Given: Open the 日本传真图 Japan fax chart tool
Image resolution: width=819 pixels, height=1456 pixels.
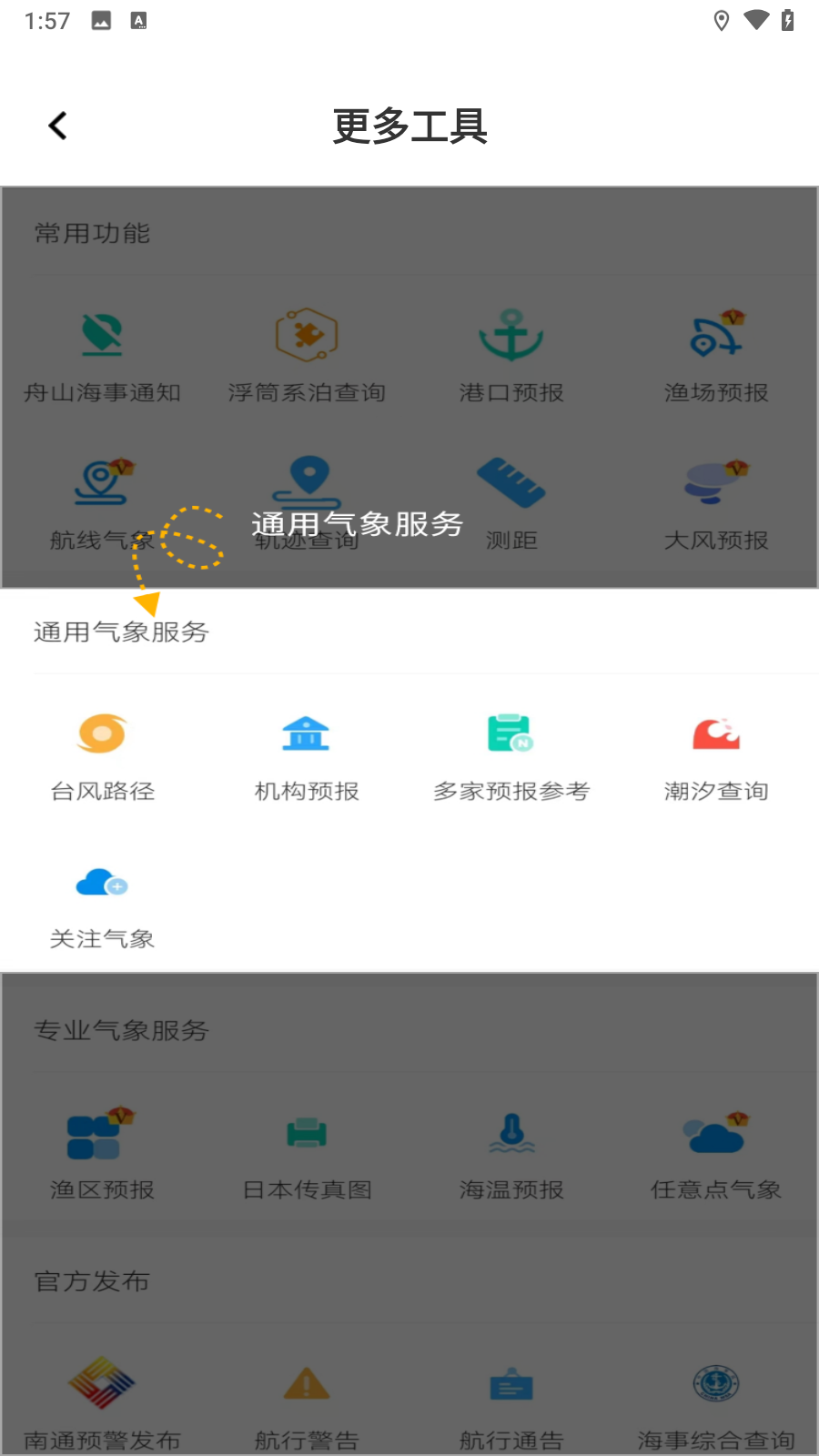Looking at the screenshot, I should 307,1151.
